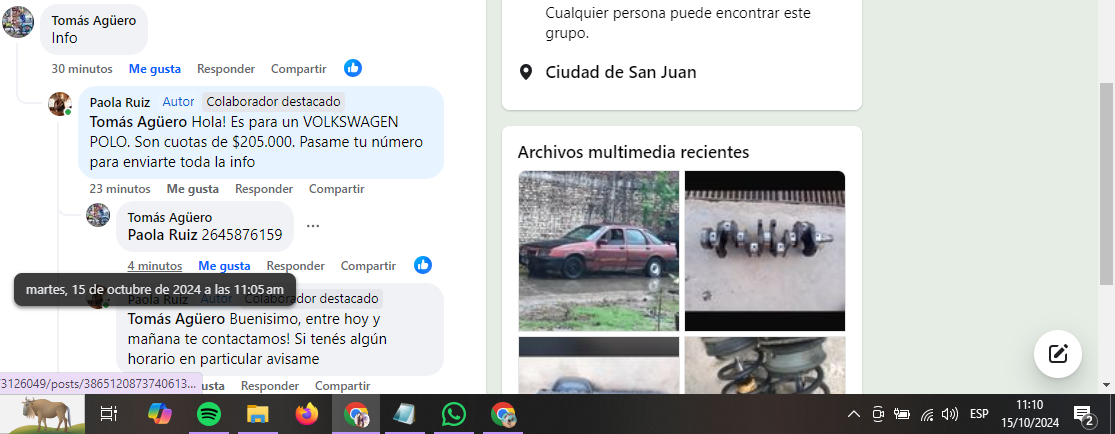Compose a new message with floating button
This screenshot has width=1115, height=434.
coord(1058,353)
